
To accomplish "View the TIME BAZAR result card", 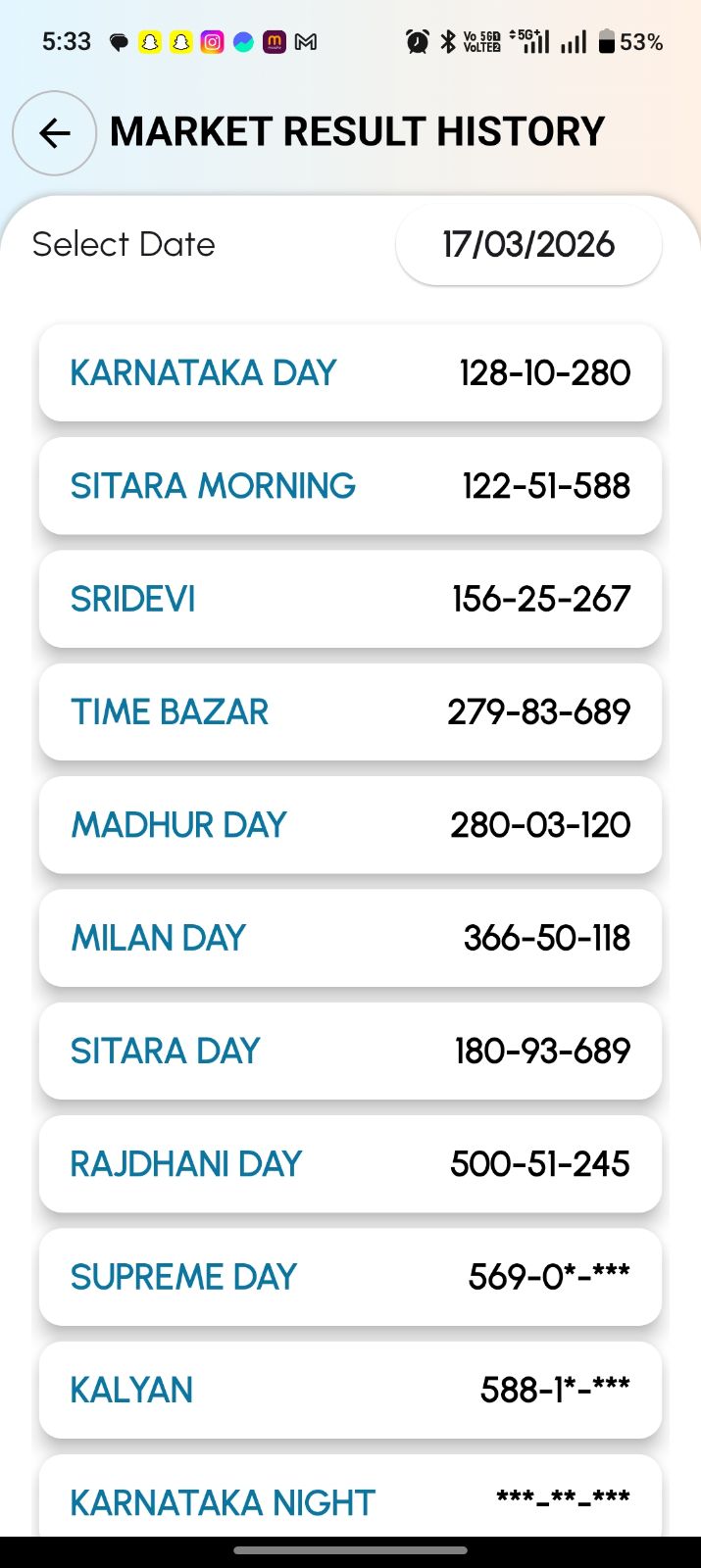I will (x=350, y=712).
